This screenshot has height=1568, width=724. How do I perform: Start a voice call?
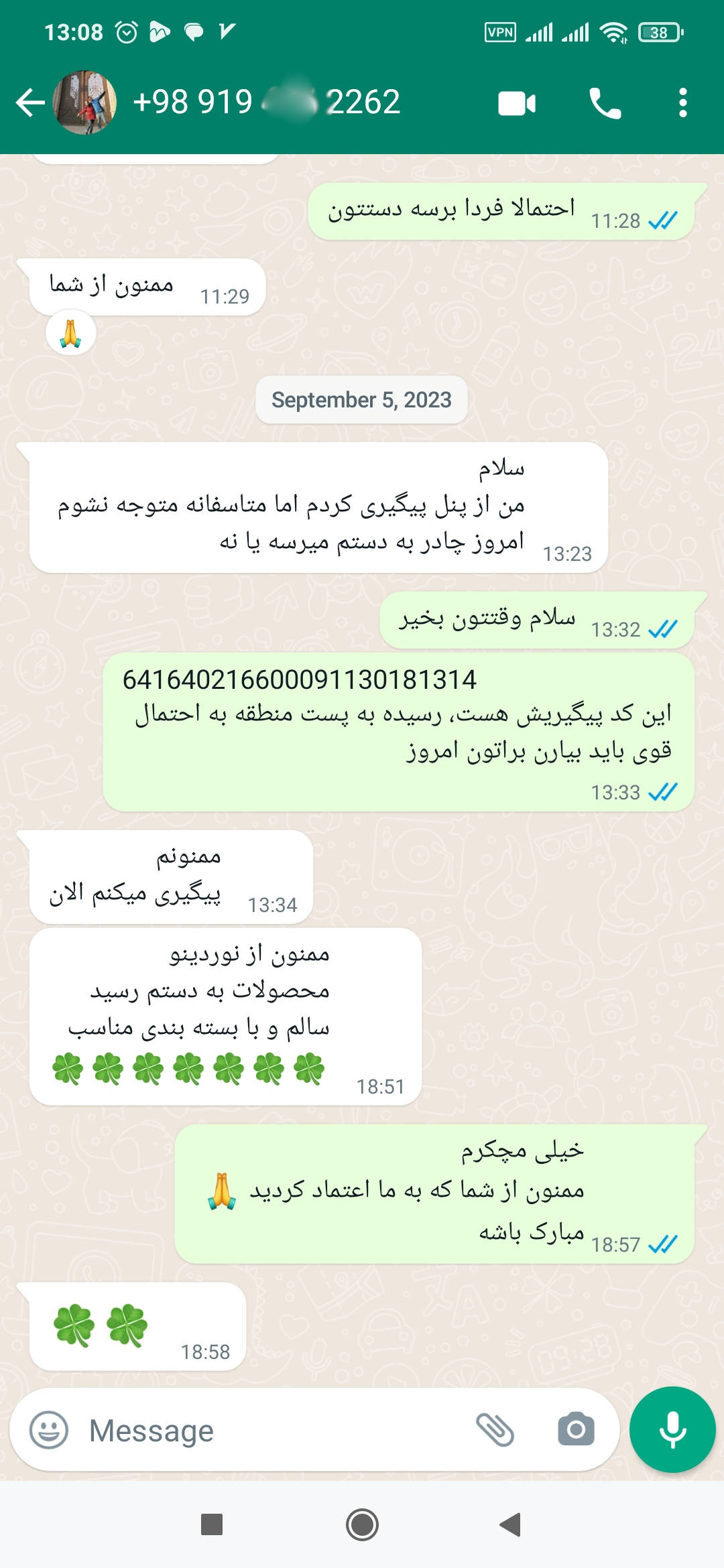pyautogui.click(x=605, y=104)
